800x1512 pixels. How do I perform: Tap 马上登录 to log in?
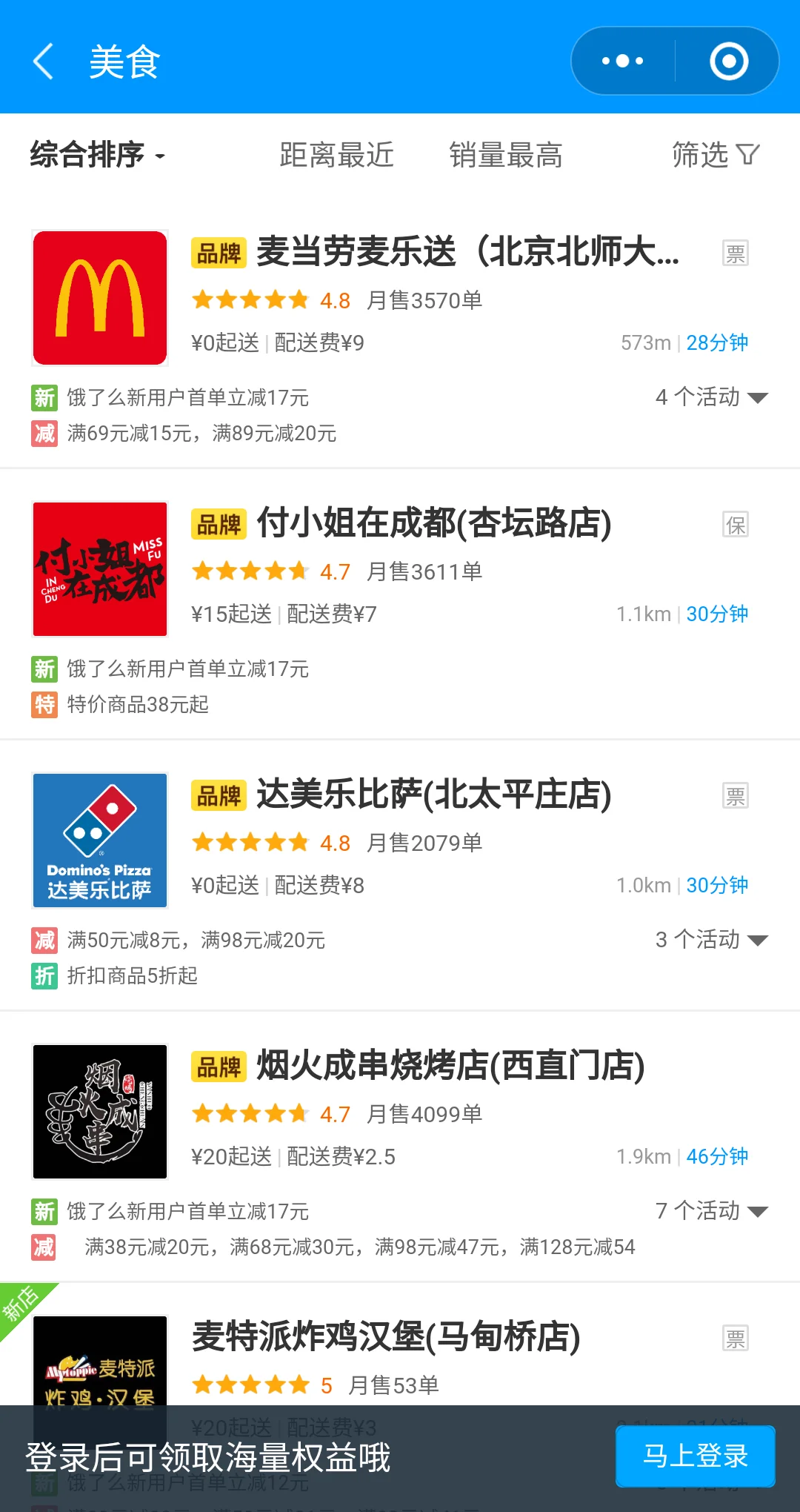pos(695,1456)
